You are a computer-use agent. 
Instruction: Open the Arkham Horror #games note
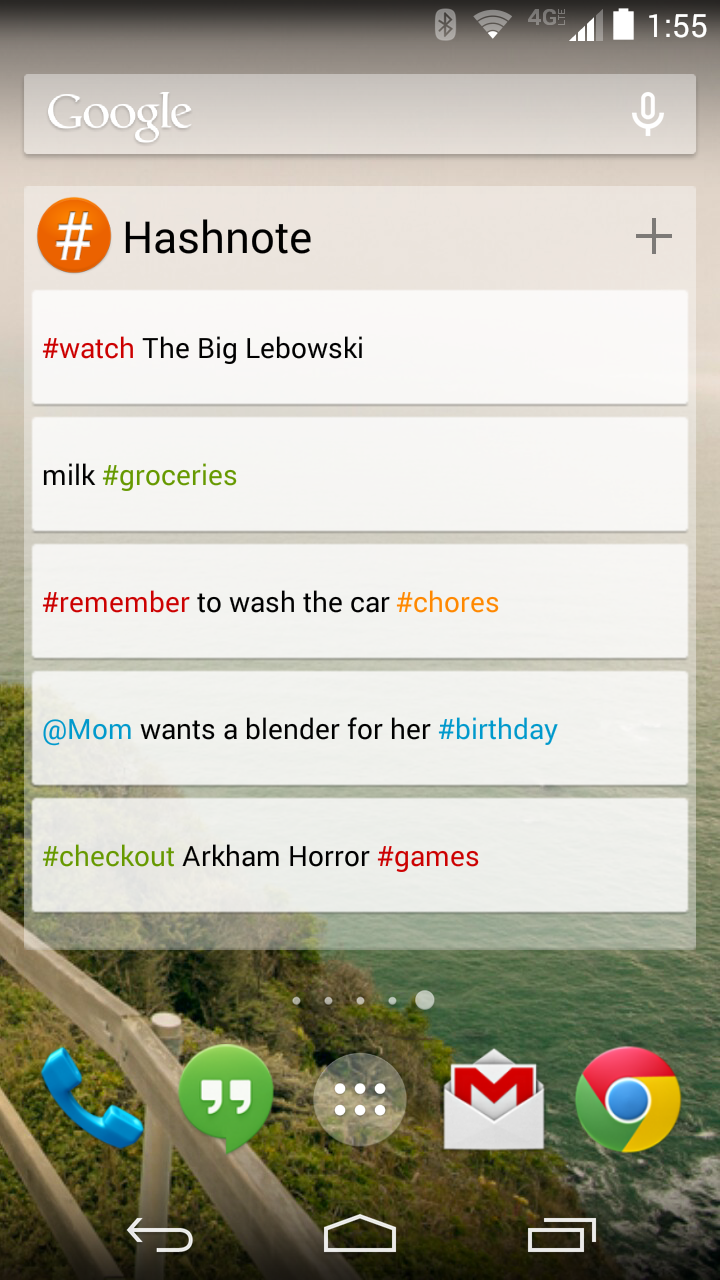360,855
